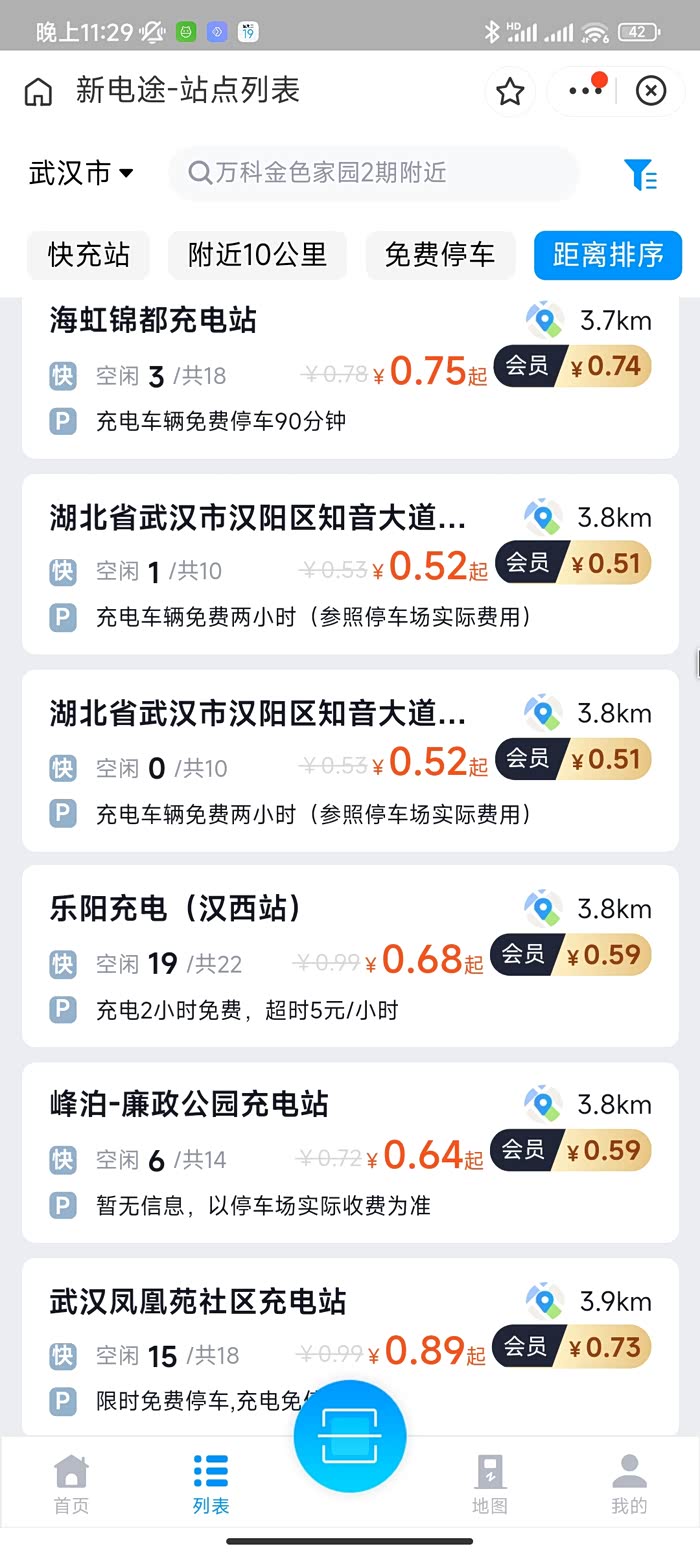The width and height of the screenshot is (700, 1555).
Task: Select the 免费停车 filter chip
Action: click(x=440, y=255)
